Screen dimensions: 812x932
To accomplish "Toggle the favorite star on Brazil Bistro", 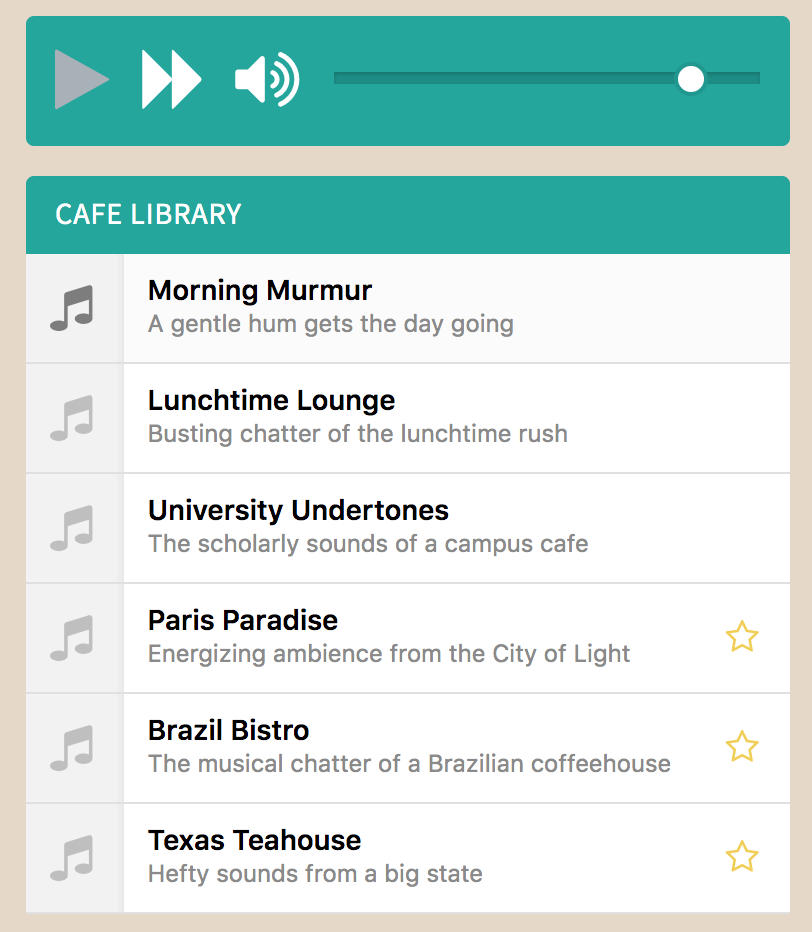I will pyautogui.click(x=742, y=747).
